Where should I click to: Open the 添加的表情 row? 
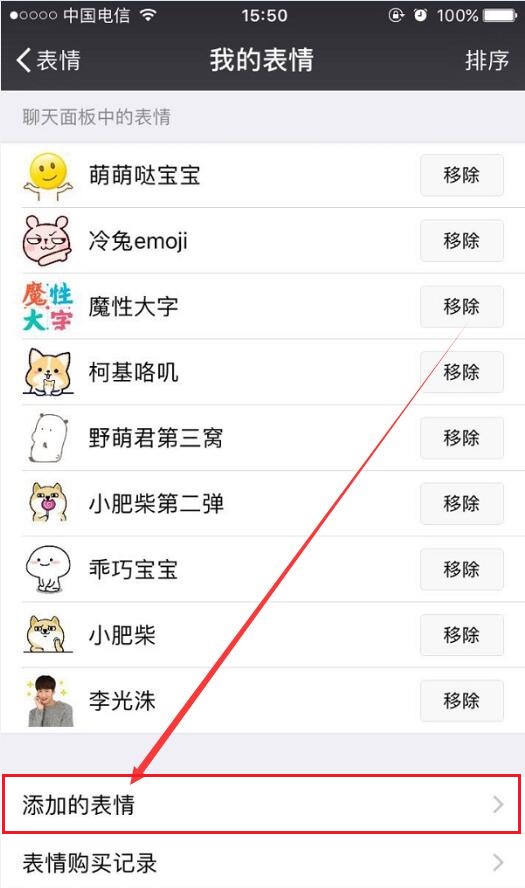(262, 804)
